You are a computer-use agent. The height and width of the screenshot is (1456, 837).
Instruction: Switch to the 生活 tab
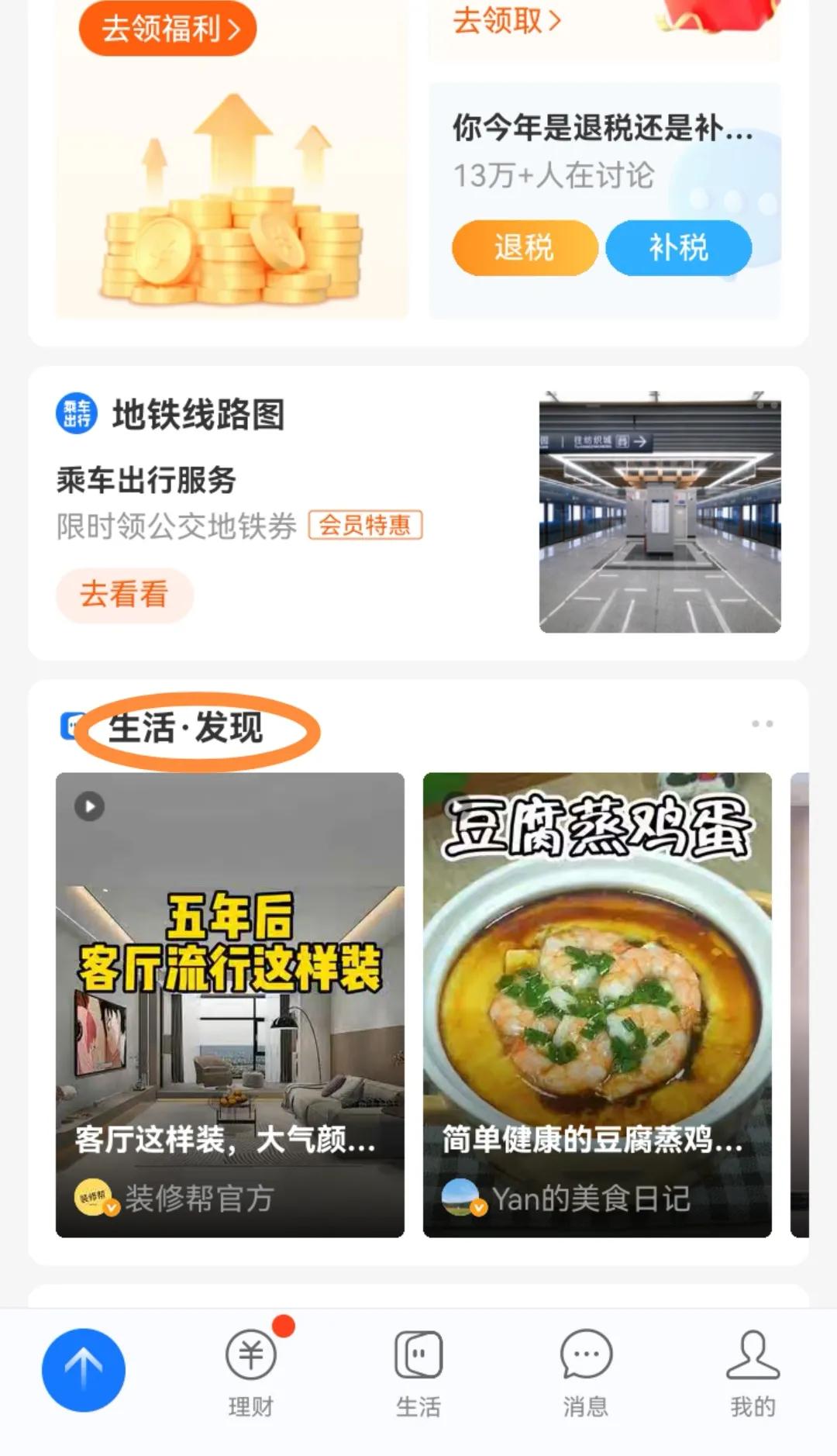(x=418, y=1373)
